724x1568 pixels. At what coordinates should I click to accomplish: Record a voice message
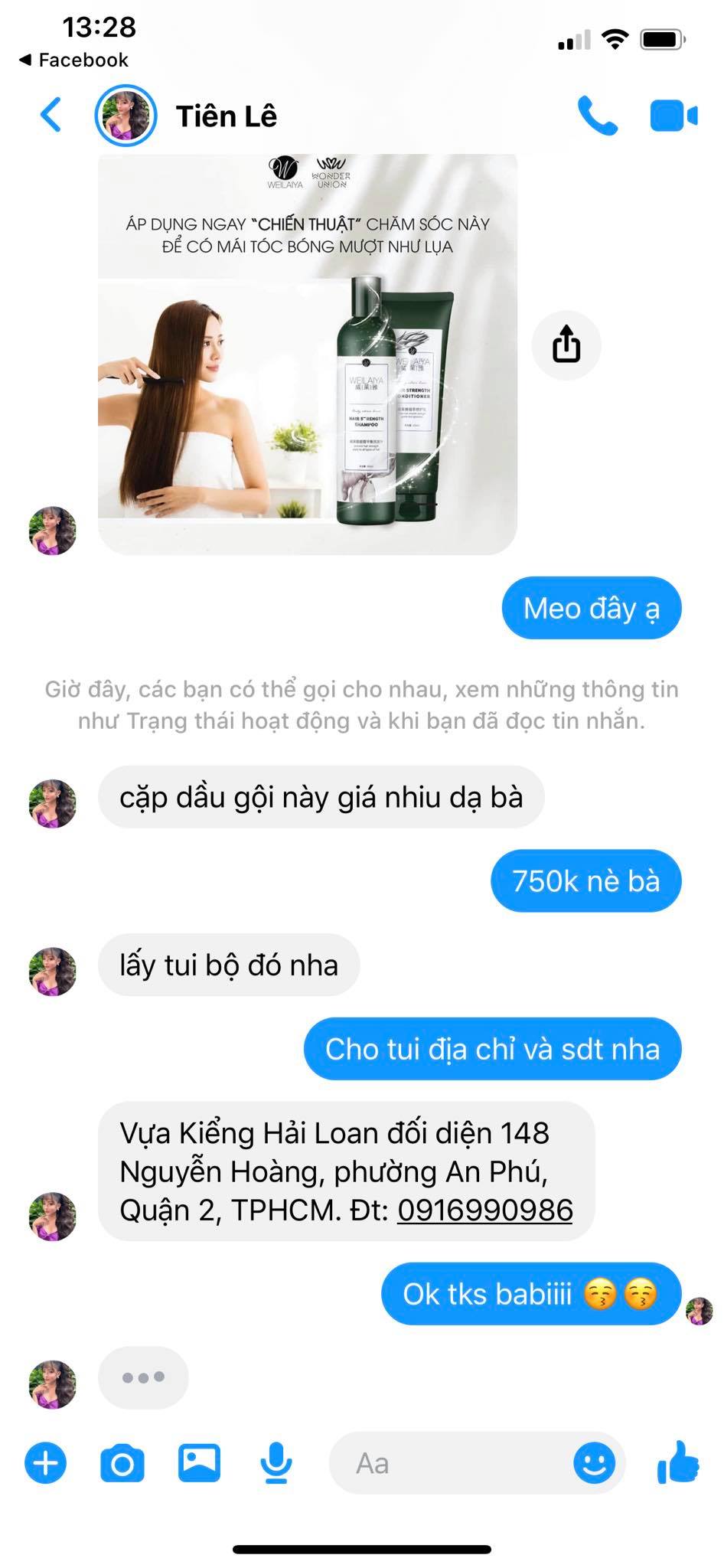click(276, 1463)
